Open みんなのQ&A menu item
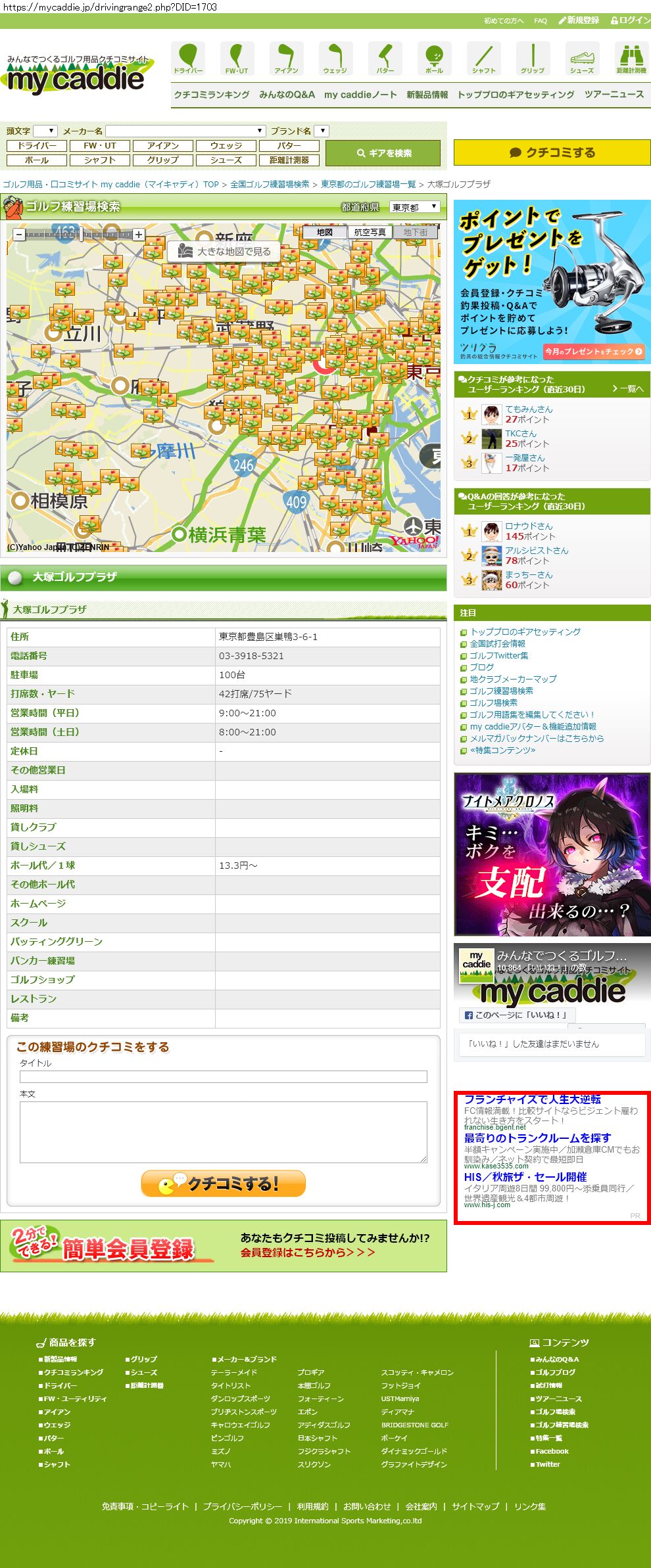 point(287,95)
